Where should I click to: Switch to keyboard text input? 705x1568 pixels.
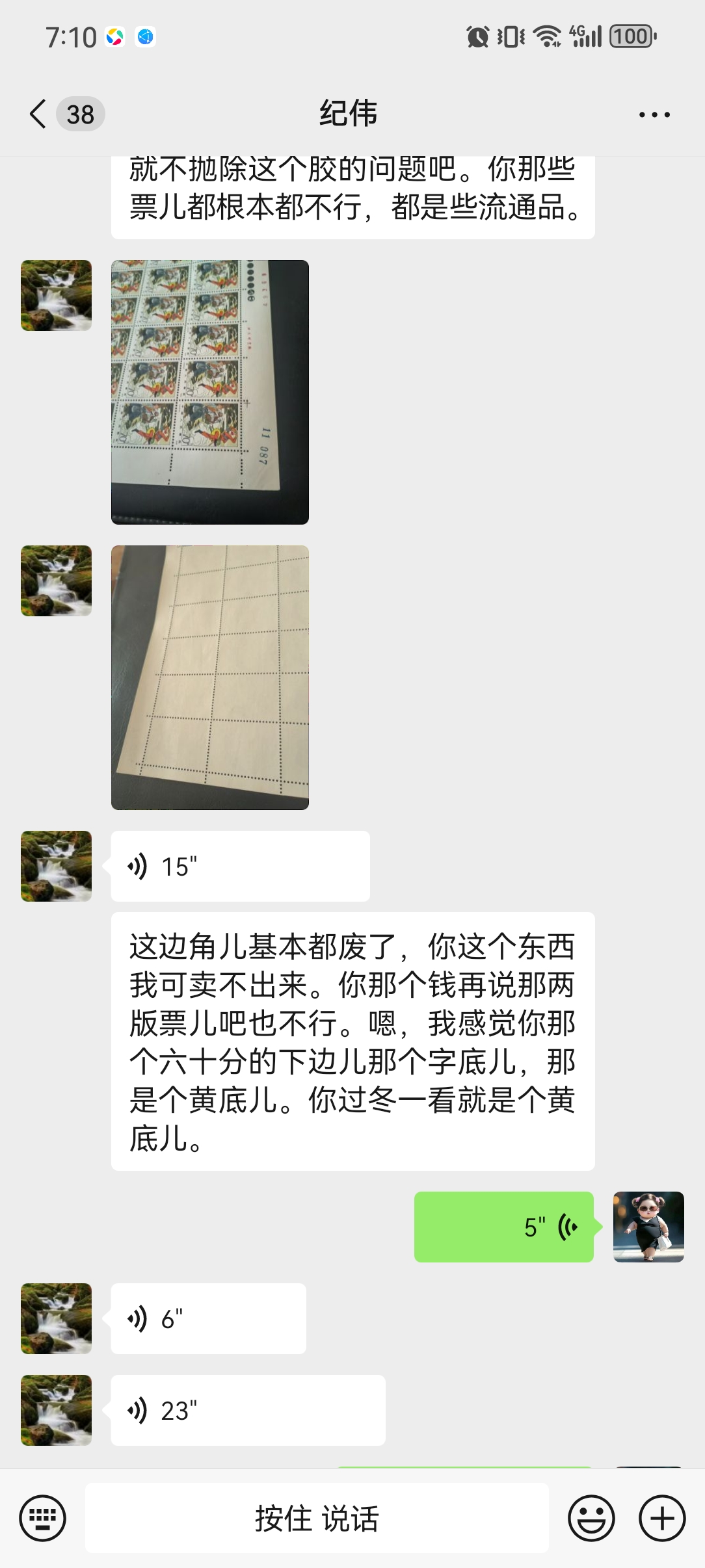pos(43,1519)
